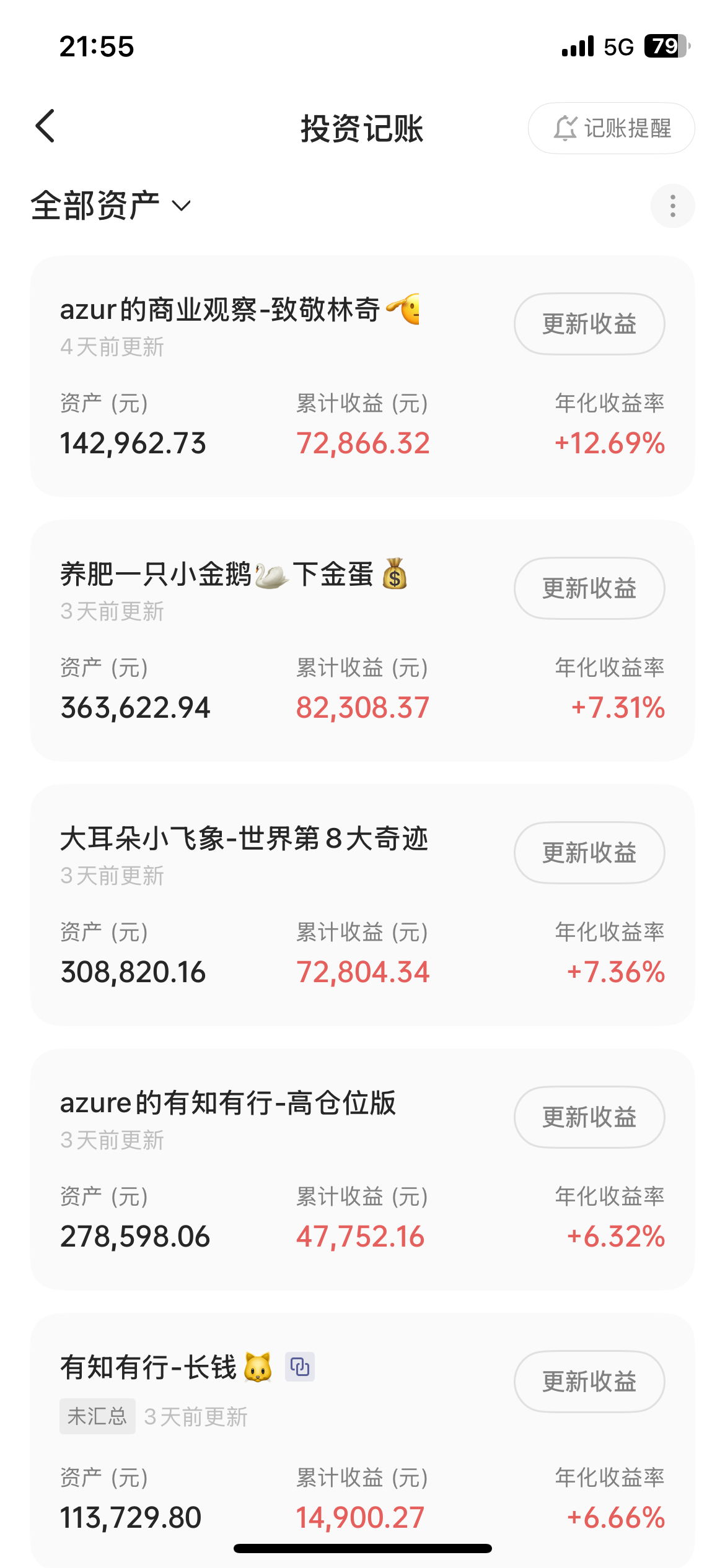Screen dimensions: 725x1568
Task: Open the azur的商业观察-致敬林奇 account card
Action: pos(362,377)
